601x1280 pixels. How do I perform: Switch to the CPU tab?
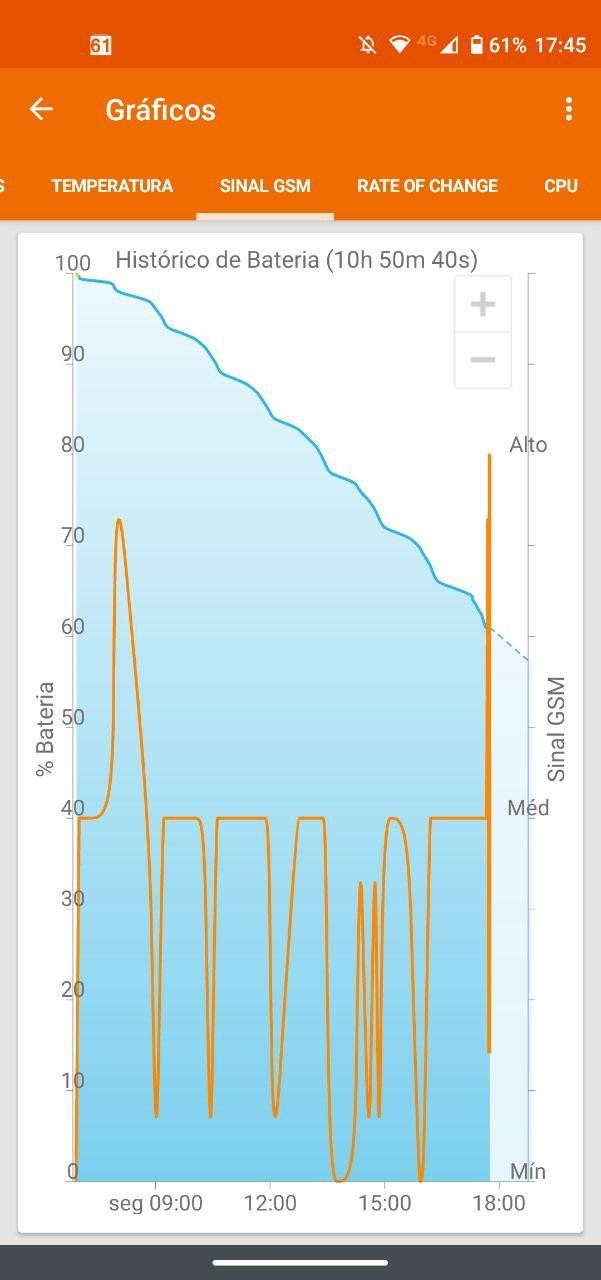point(561,186)
